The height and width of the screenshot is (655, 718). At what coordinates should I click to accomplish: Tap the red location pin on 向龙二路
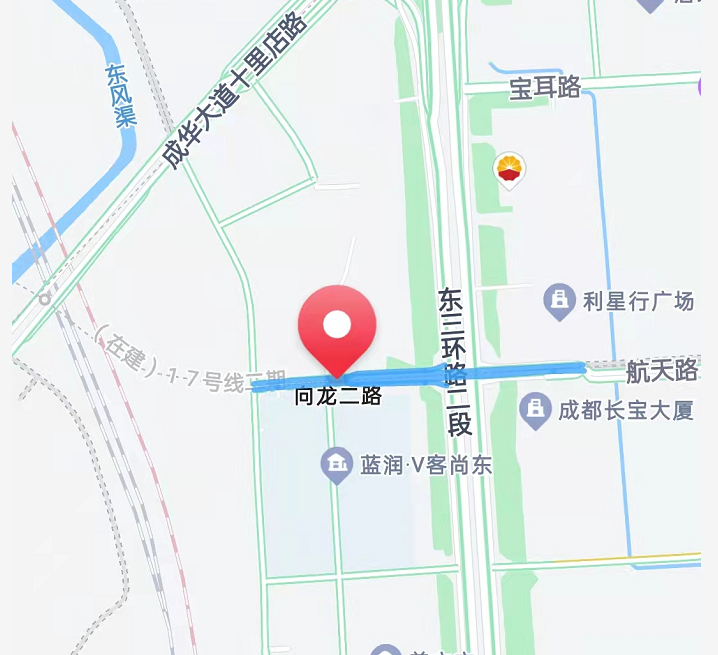pyautogui.click(x=337, y=327)
